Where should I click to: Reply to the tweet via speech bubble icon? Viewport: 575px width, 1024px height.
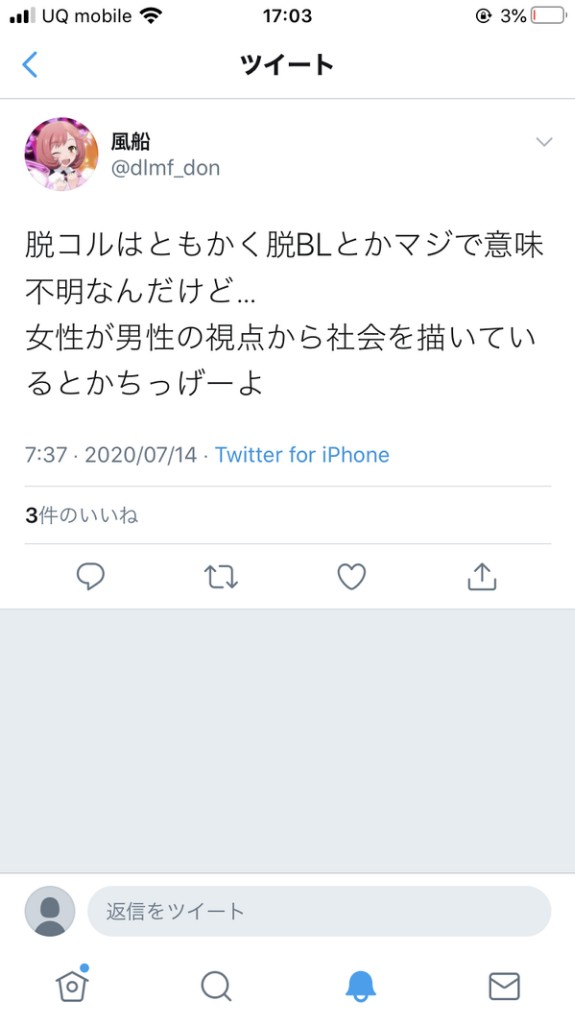point(91,577)
